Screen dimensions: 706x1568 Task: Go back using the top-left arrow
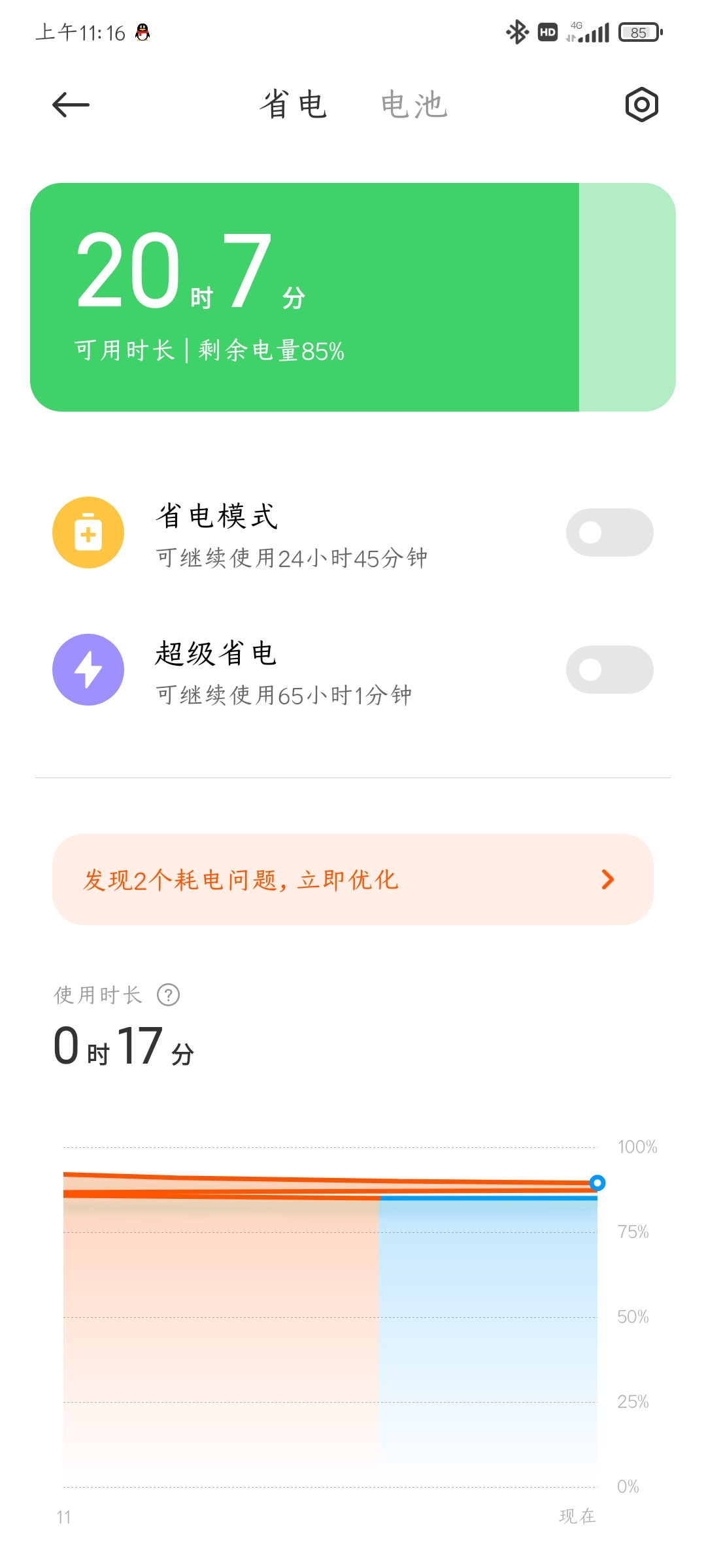tap(71, 105)
